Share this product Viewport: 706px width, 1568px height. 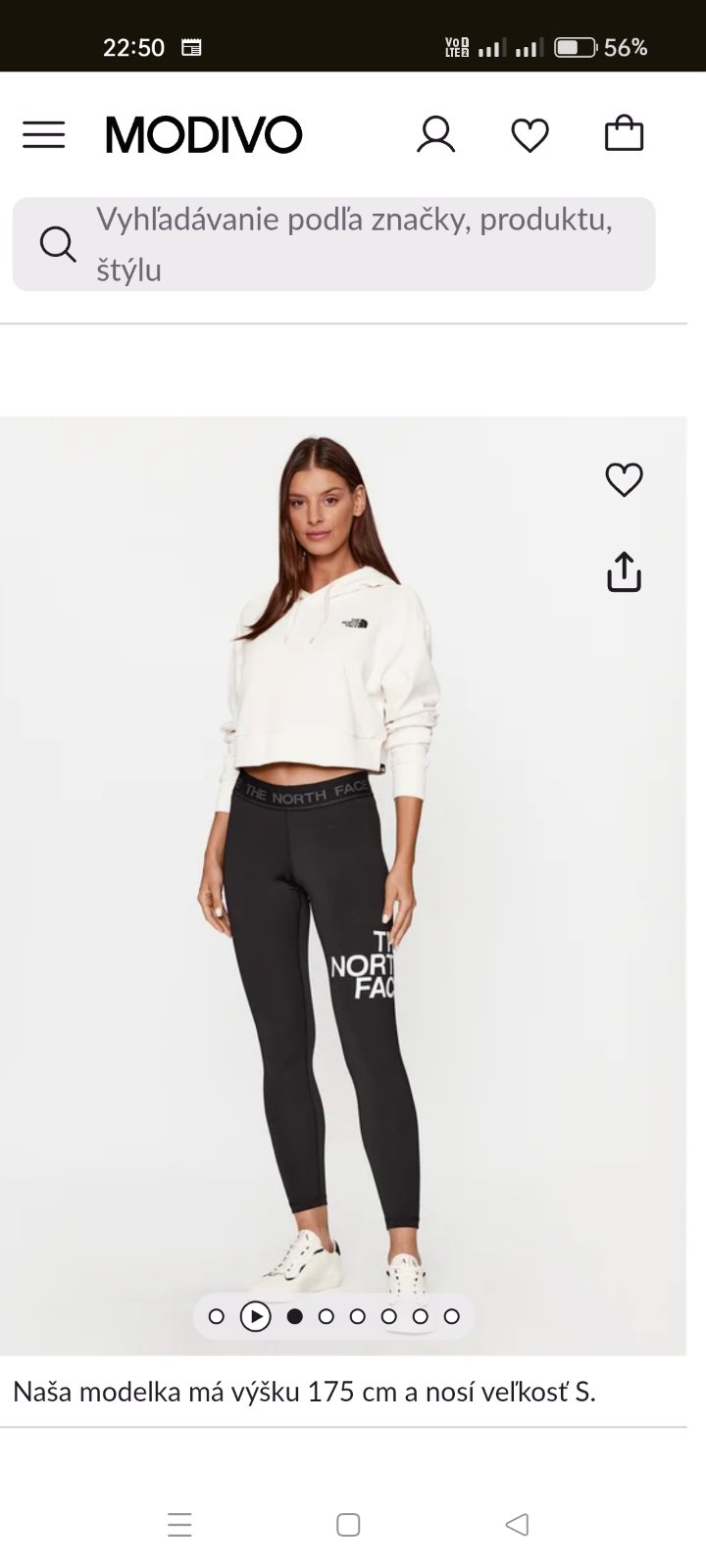(624, 571)
